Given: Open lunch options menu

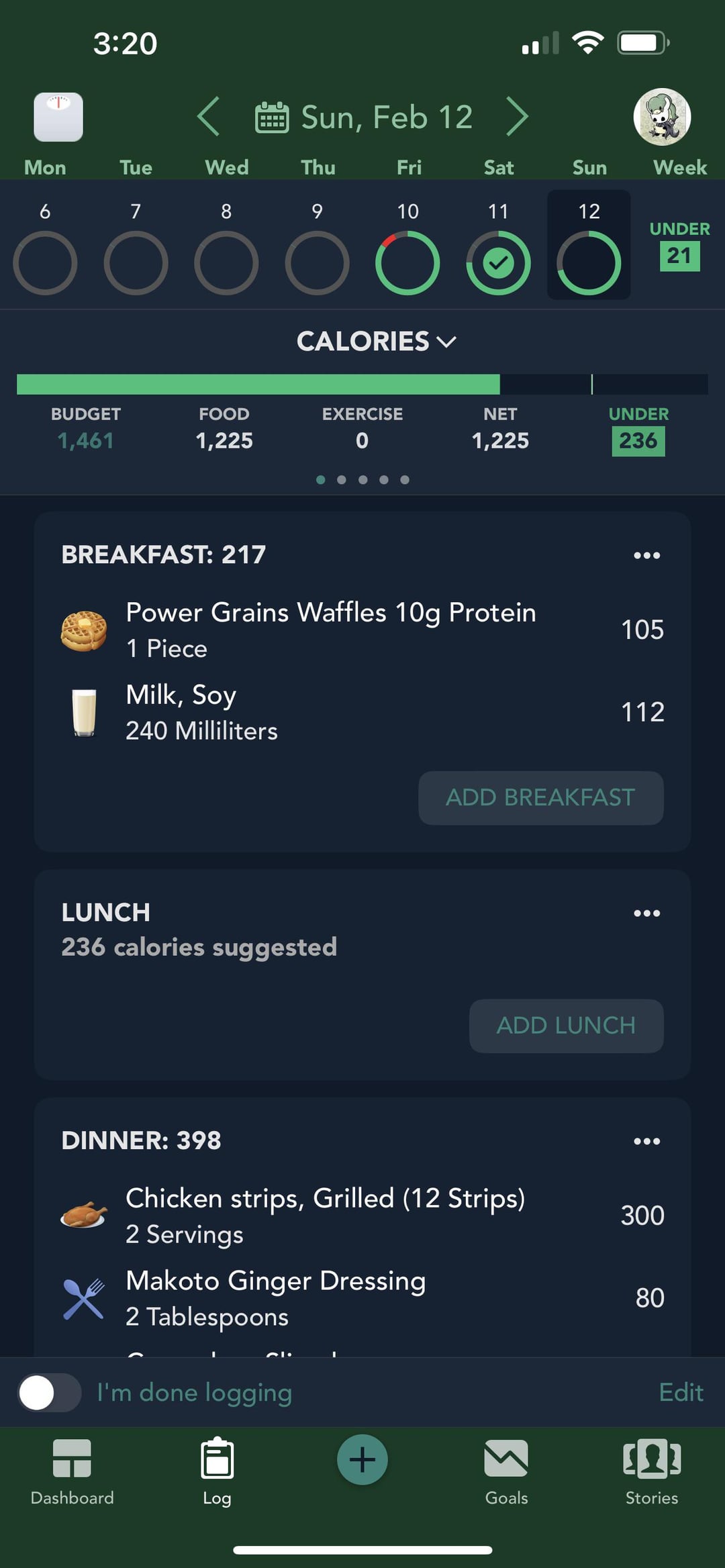Looking at the screenshot, I should coord(646,913).
